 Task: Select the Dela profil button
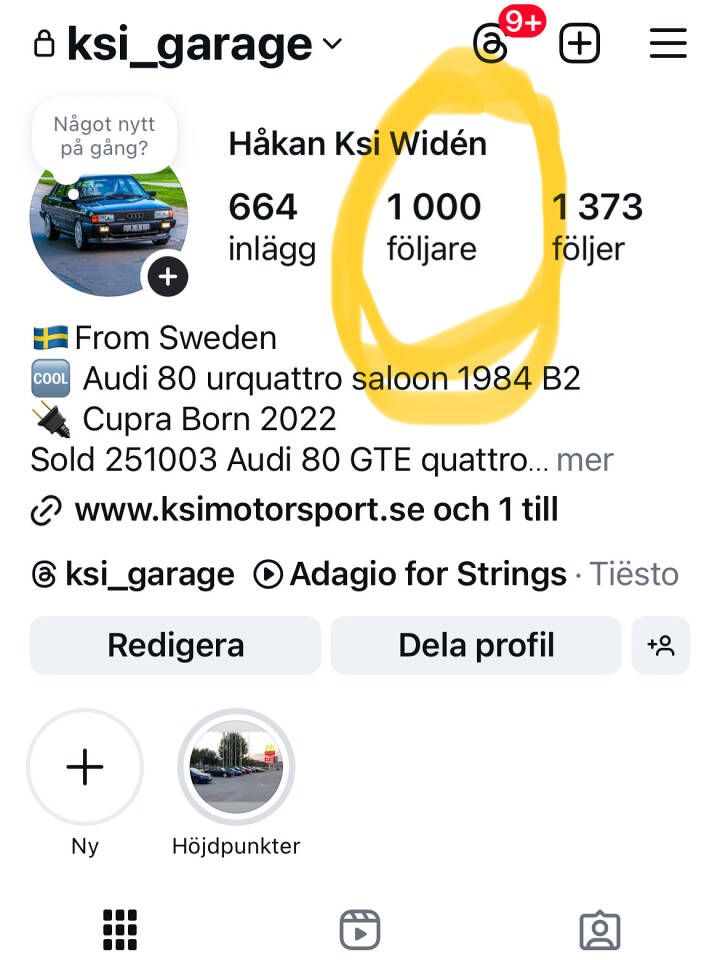(476, 645)
